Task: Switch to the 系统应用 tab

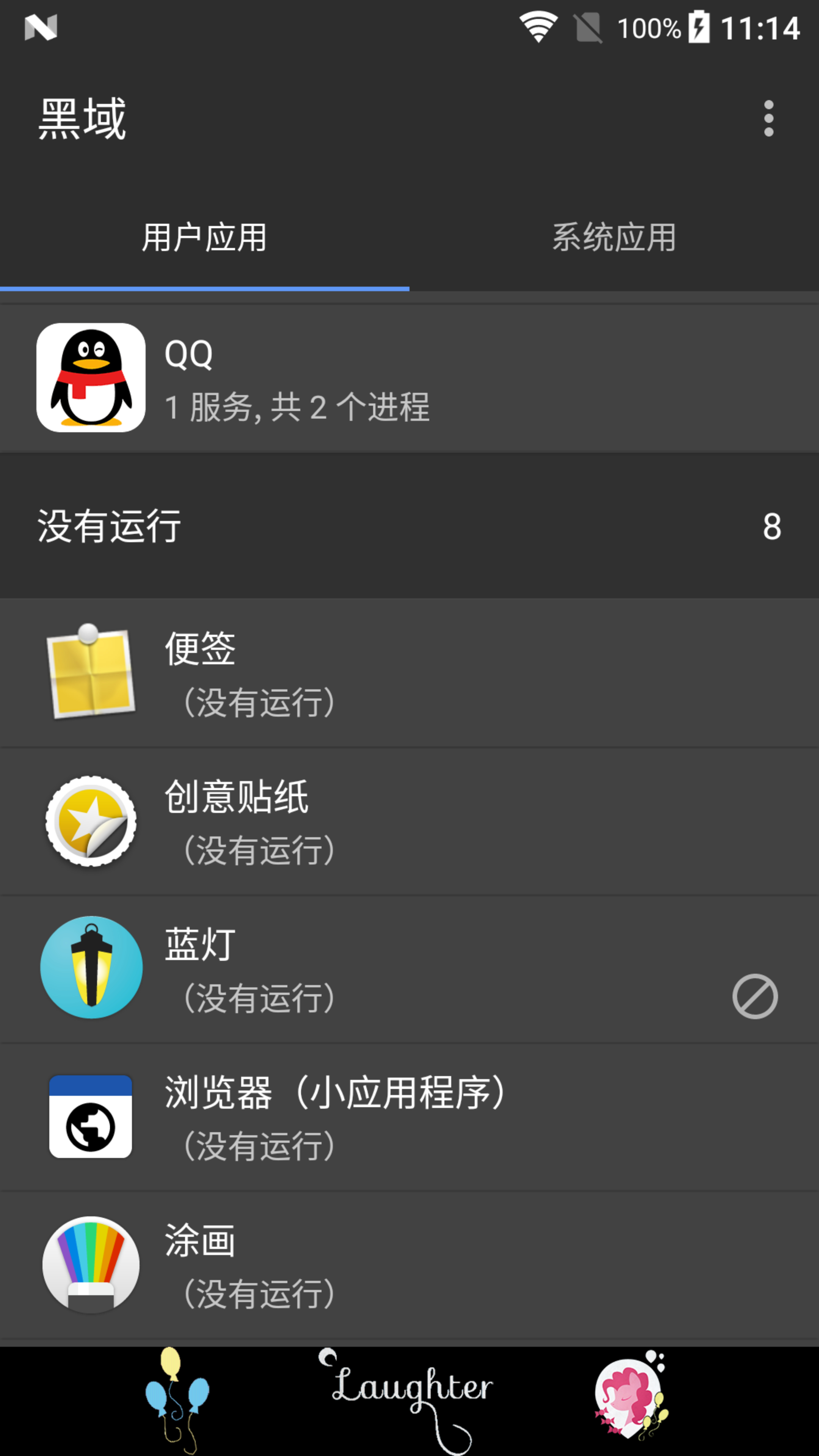Action: 614,237
